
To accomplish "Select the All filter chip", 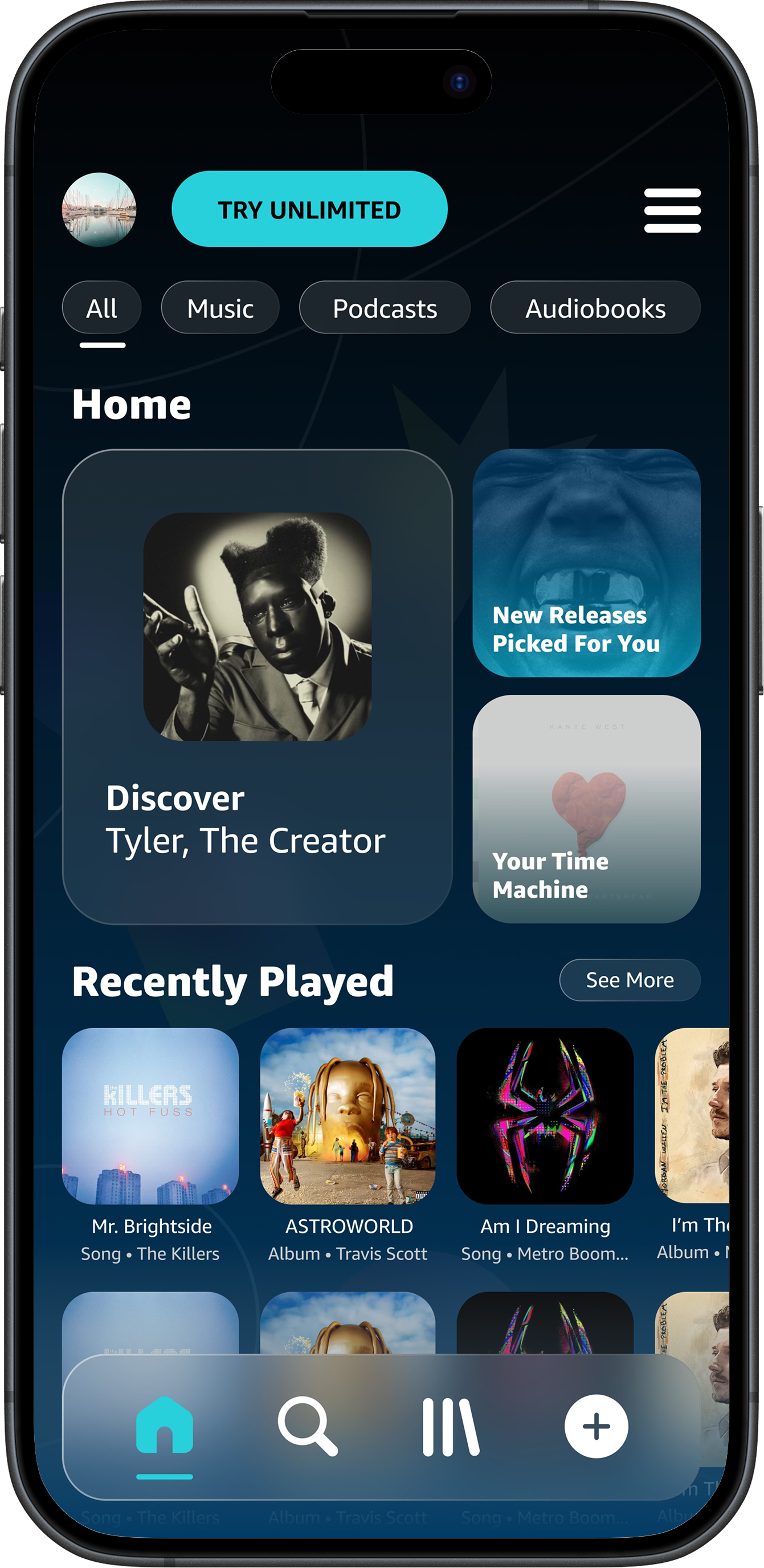I will (101, 307).
